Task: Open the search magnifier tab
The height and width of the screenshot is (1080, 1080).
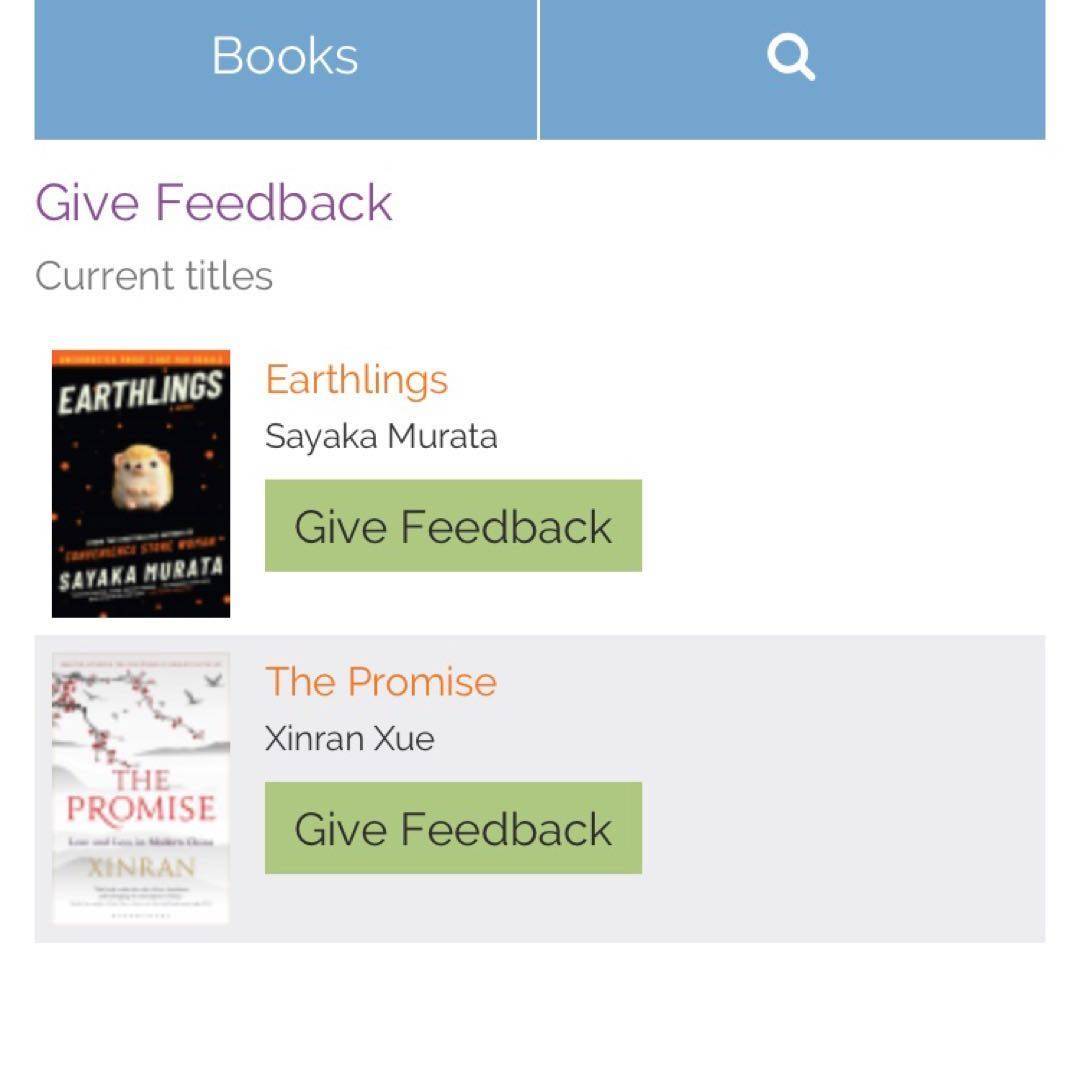Action: coord(791,57)
